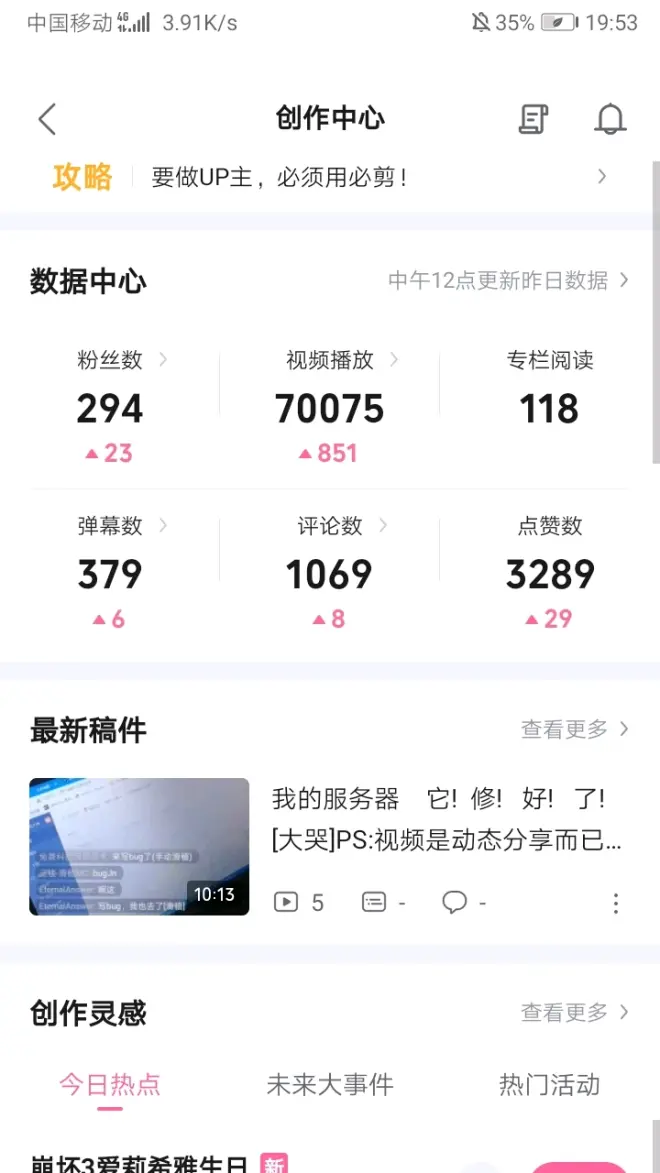
Task: Open the 崩坏3爱莉希雅生日 topic
Action: tap(140, 1164)
